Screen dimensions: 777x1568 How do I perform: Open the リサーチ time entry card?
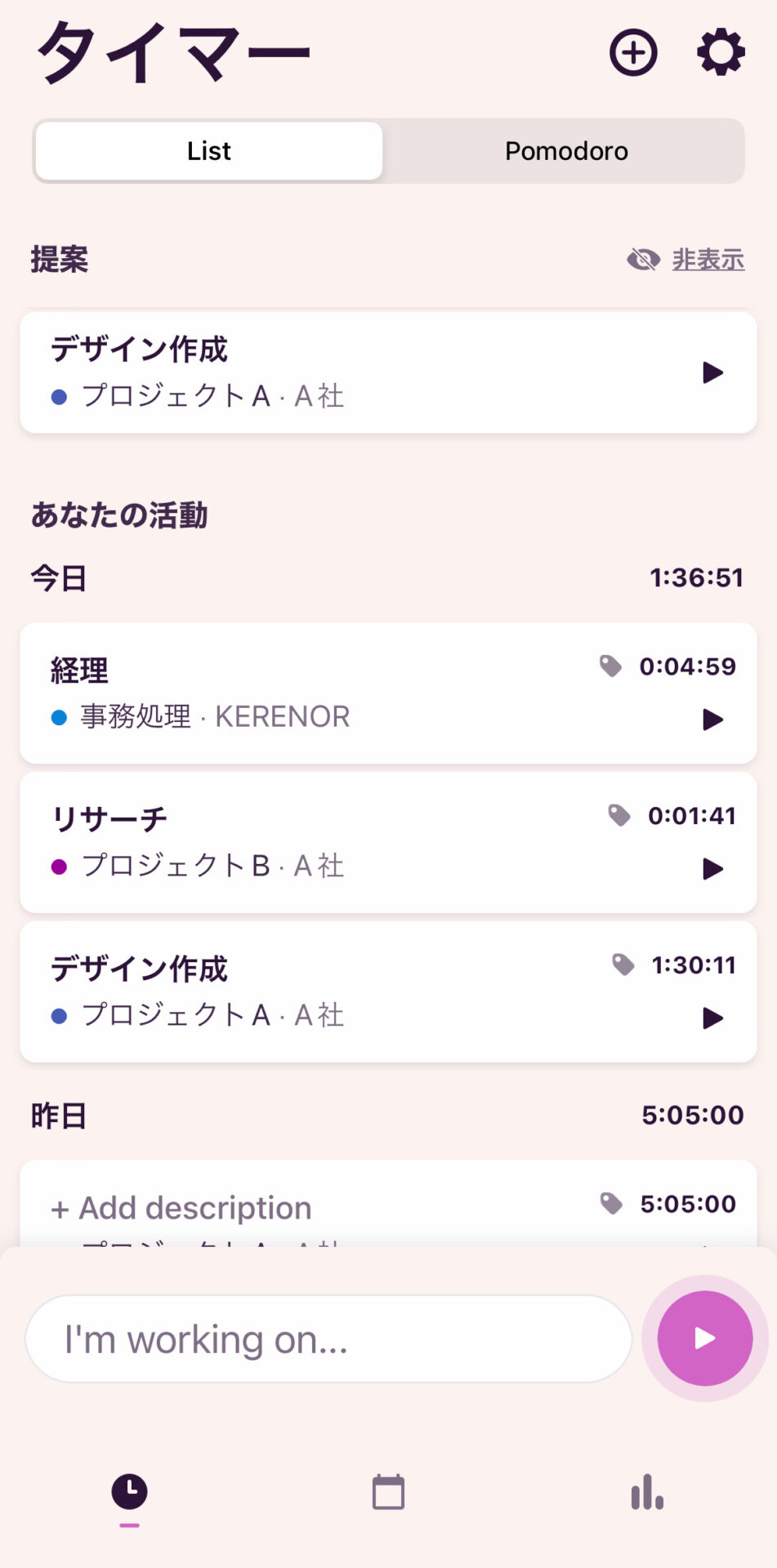pos(388,843)
